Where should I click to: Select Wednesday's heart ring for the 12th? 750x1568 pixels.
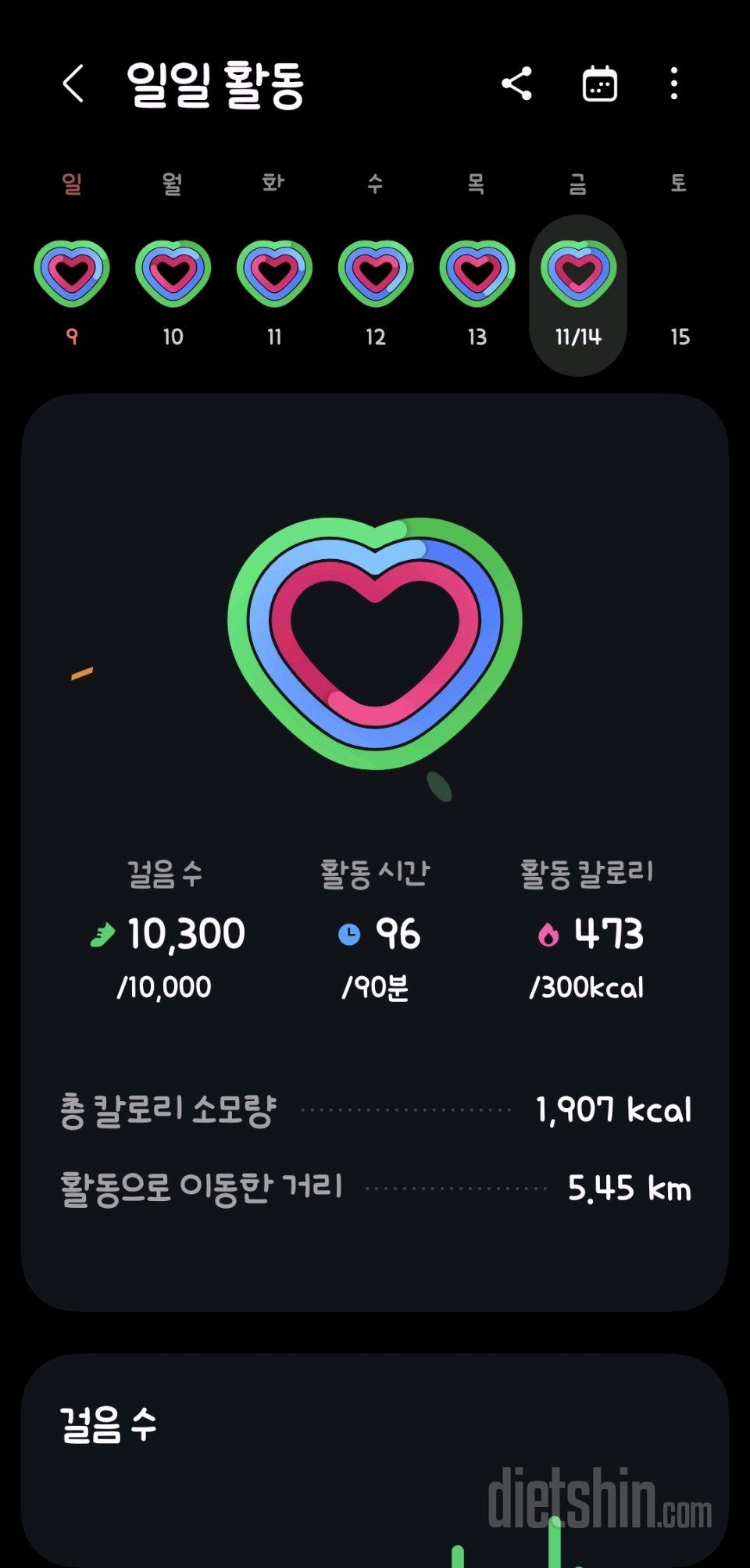376,272
